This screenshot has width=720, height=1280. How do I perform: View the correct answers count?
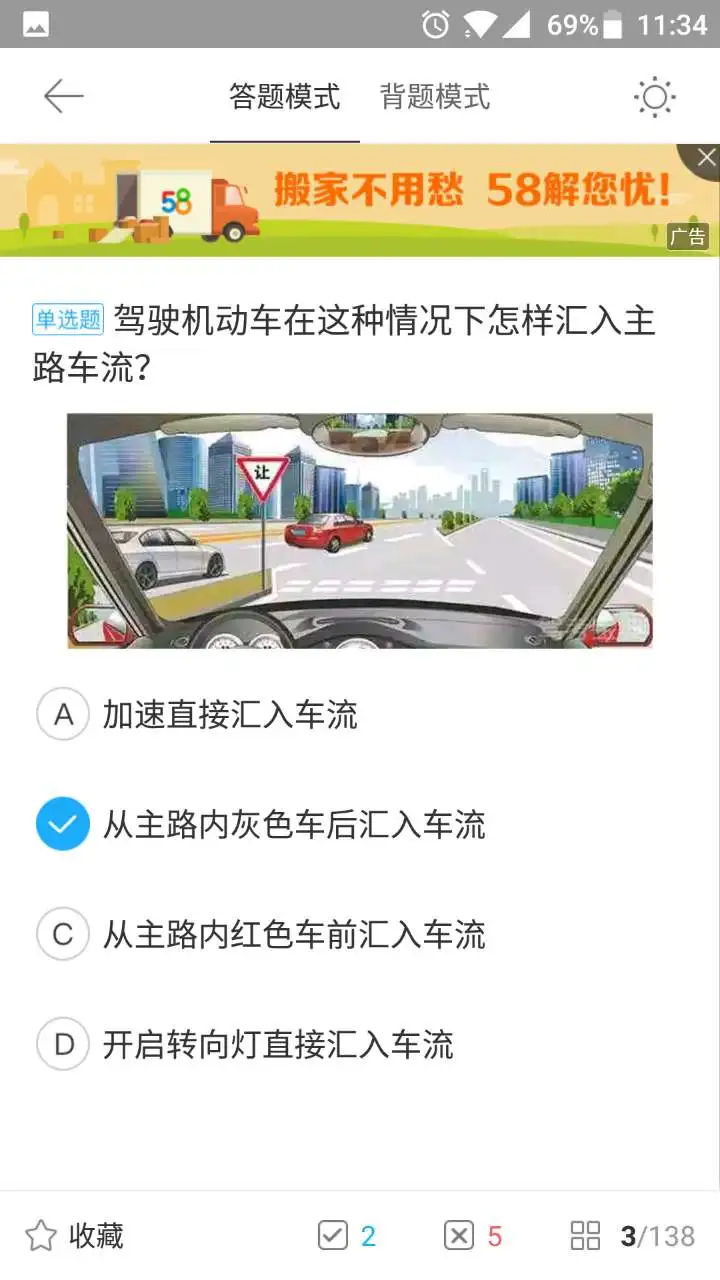coord(347,1236)
